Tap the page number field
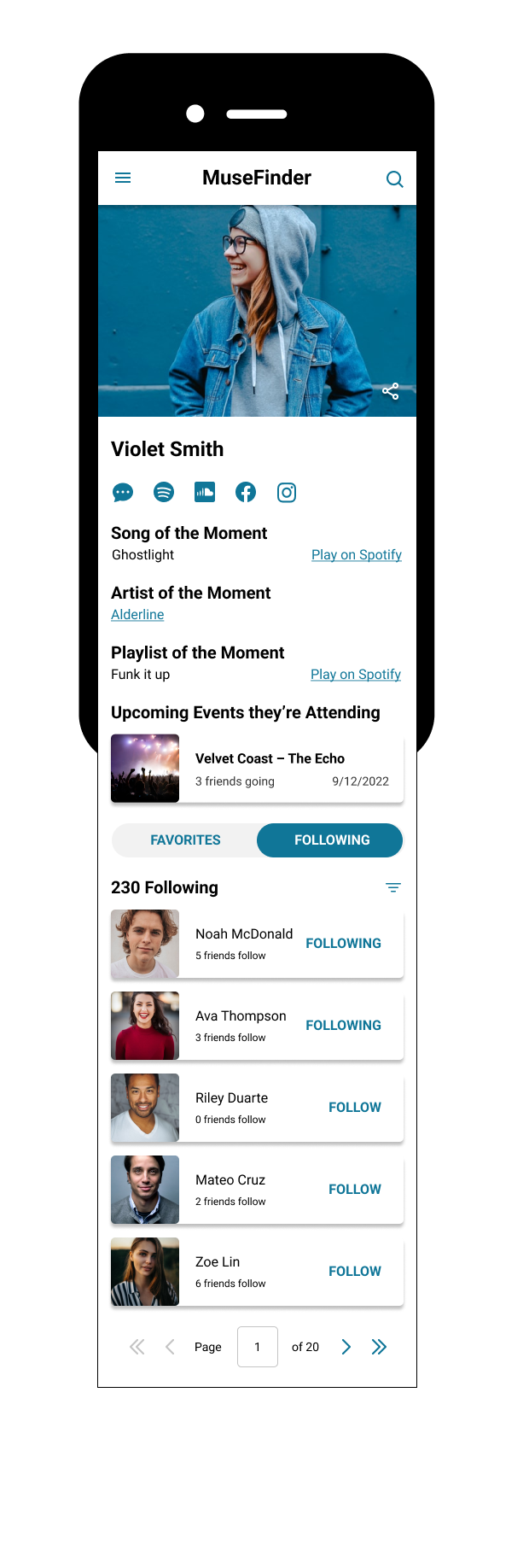 point(257,1347)
